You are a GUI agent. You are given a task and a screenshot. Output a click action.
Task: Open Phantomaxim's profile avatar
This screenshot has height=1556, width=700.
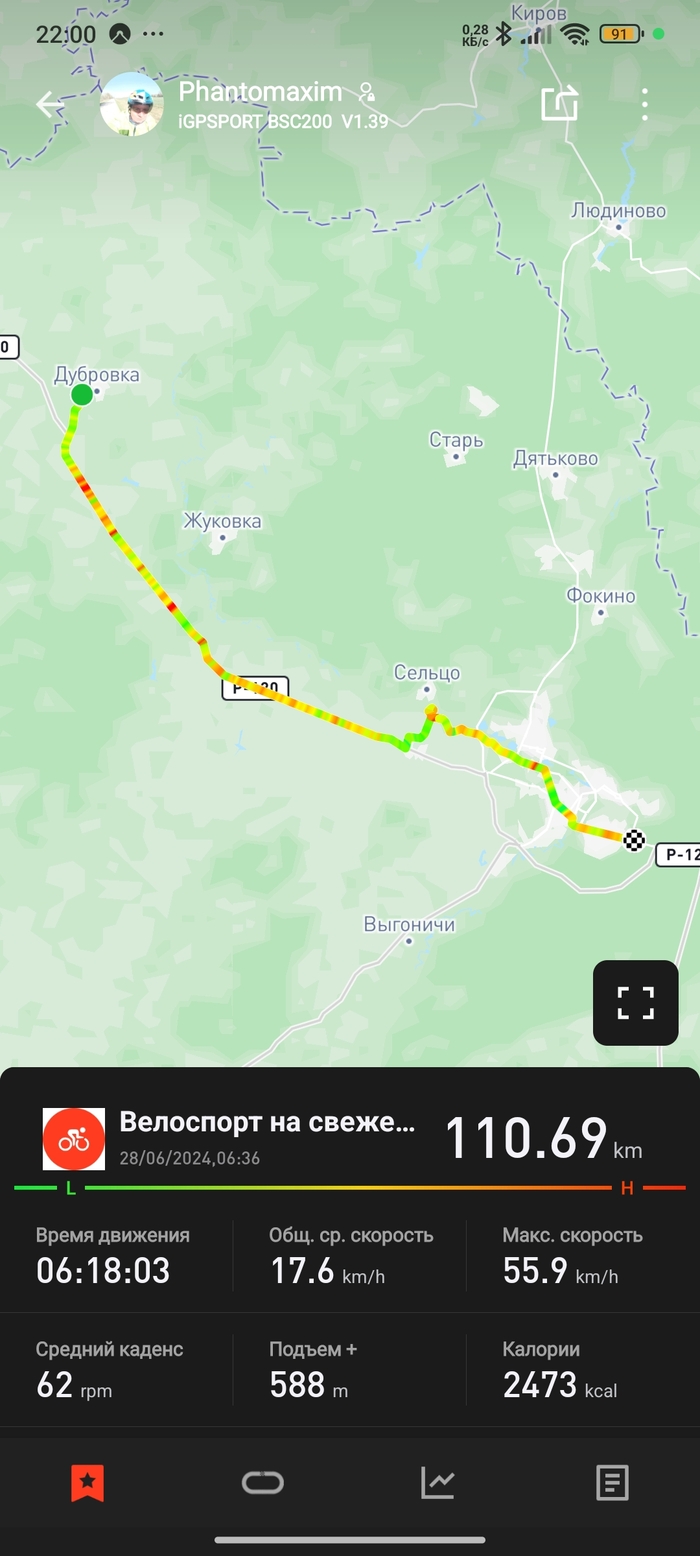[132, 104]
